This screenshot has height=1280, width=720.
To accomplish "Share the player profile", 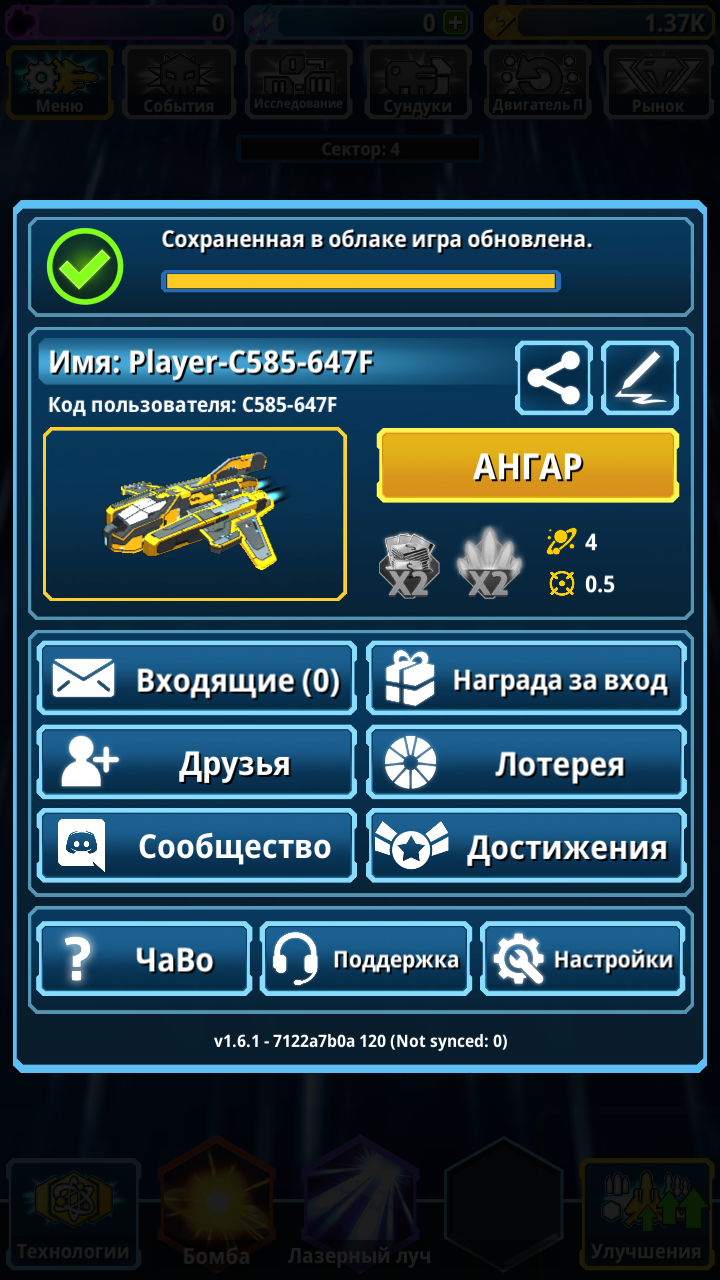I will [554, 378].
